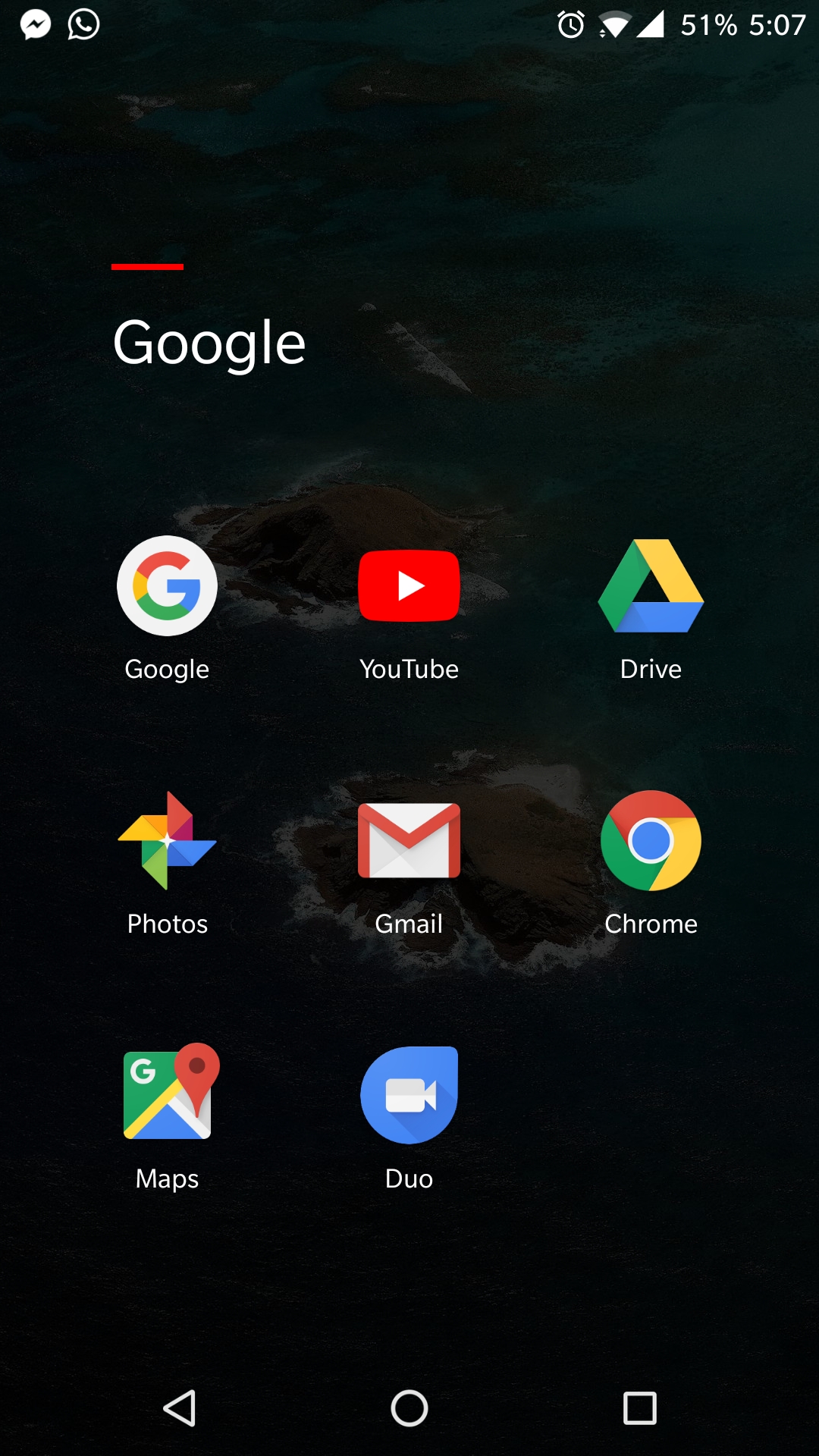This screenshot has height=1456, width=819.
Task: Launch Gmail
Action: (x=409, y=840)
